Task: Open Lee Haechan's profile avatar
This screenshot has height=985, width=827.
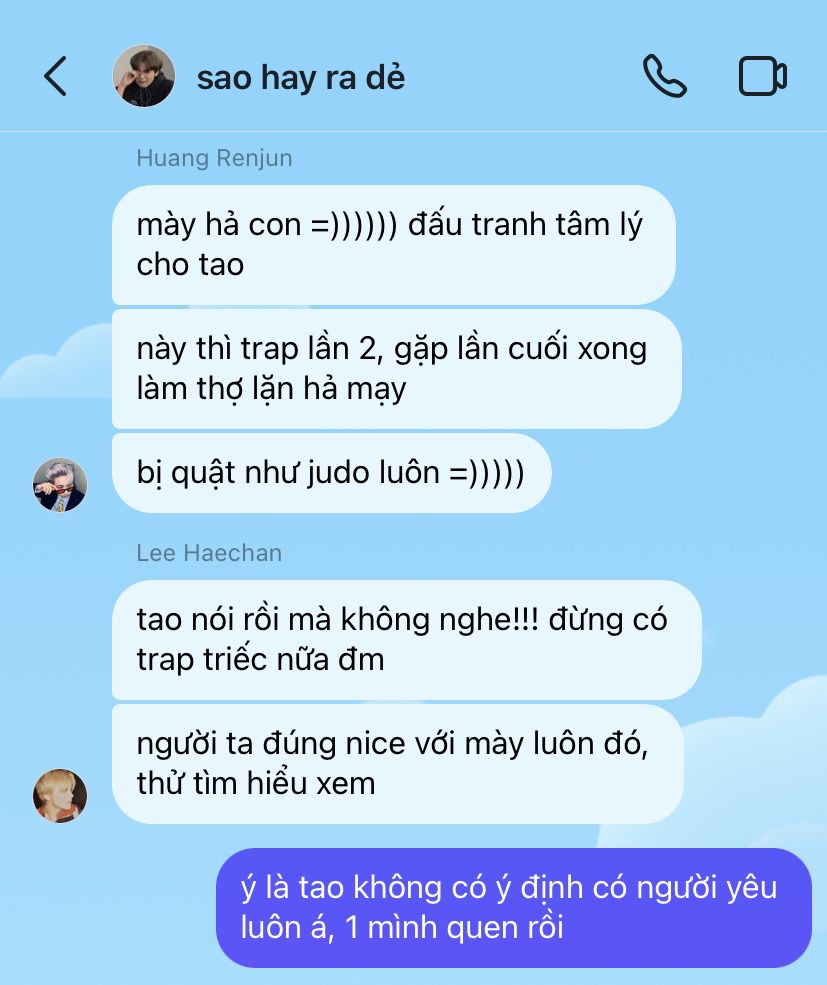Action: coord(60,796)
